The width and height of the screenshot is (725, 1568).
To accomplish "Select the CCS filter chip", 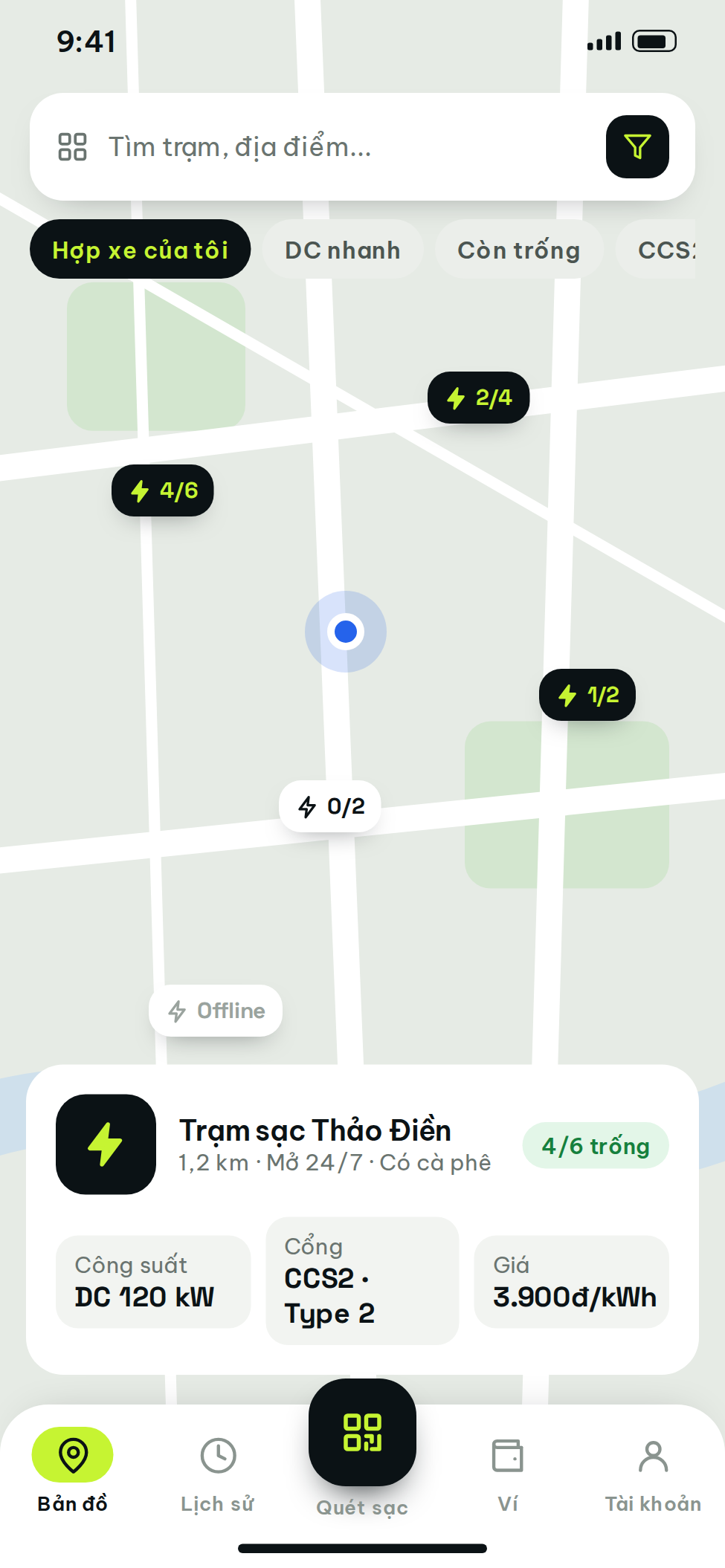I will pyautogui.click(x=657, y=249).
